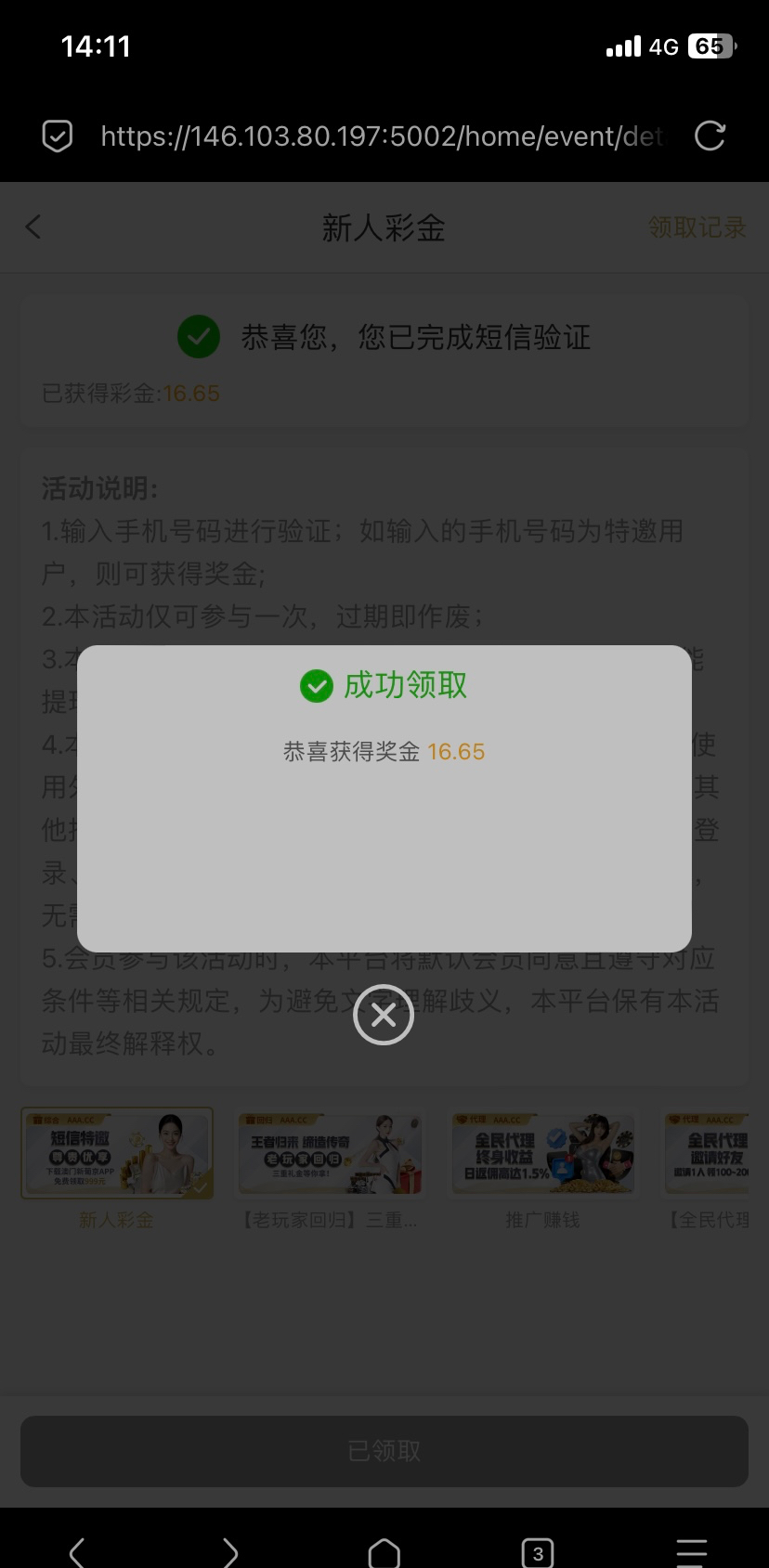Go back from 新人彩金 page
Image resolution: width=769 pixels, height=1568 pixels.
click(33, 227)
